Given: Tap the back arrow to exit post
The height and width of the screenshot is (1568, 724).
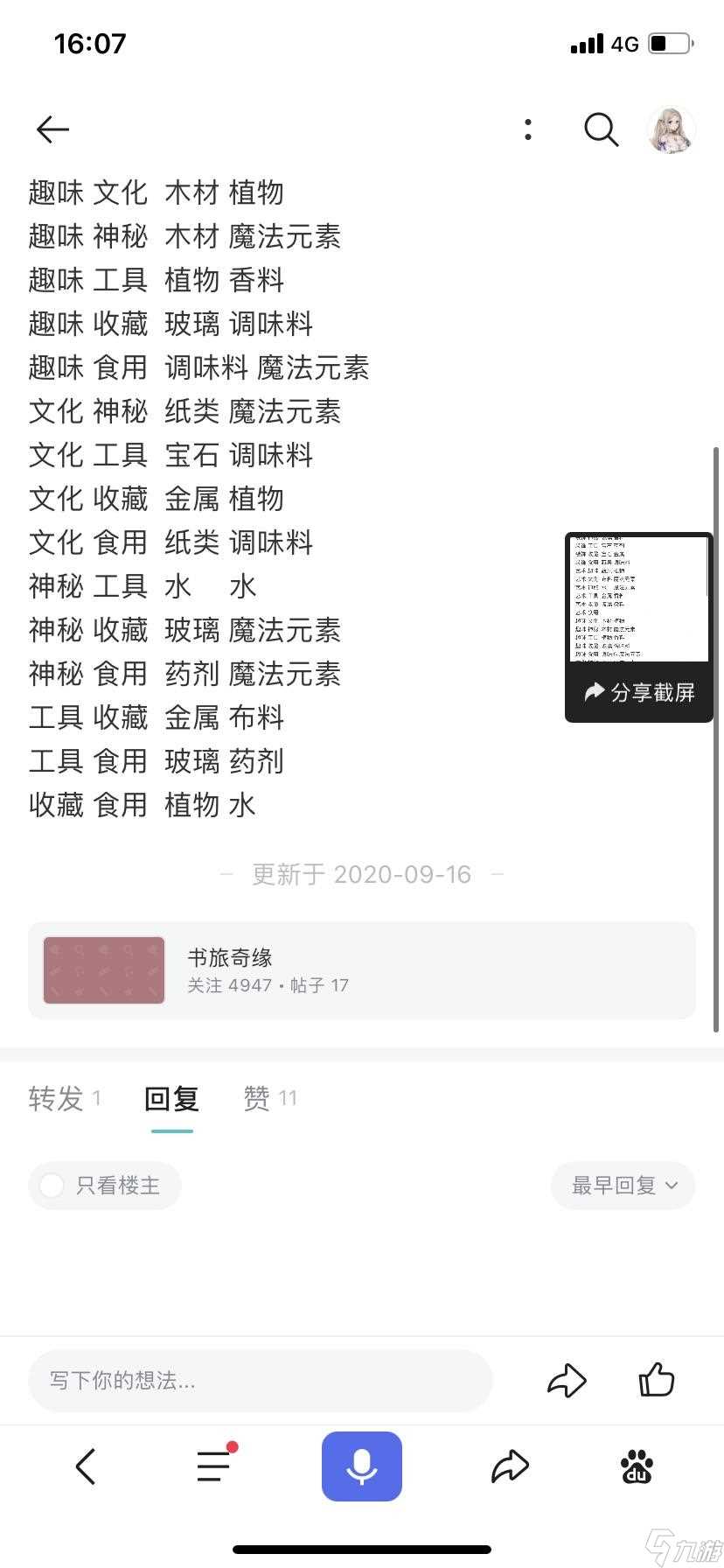Looking at the screenshot, I should pyautogui.click(x=52, y=129).
